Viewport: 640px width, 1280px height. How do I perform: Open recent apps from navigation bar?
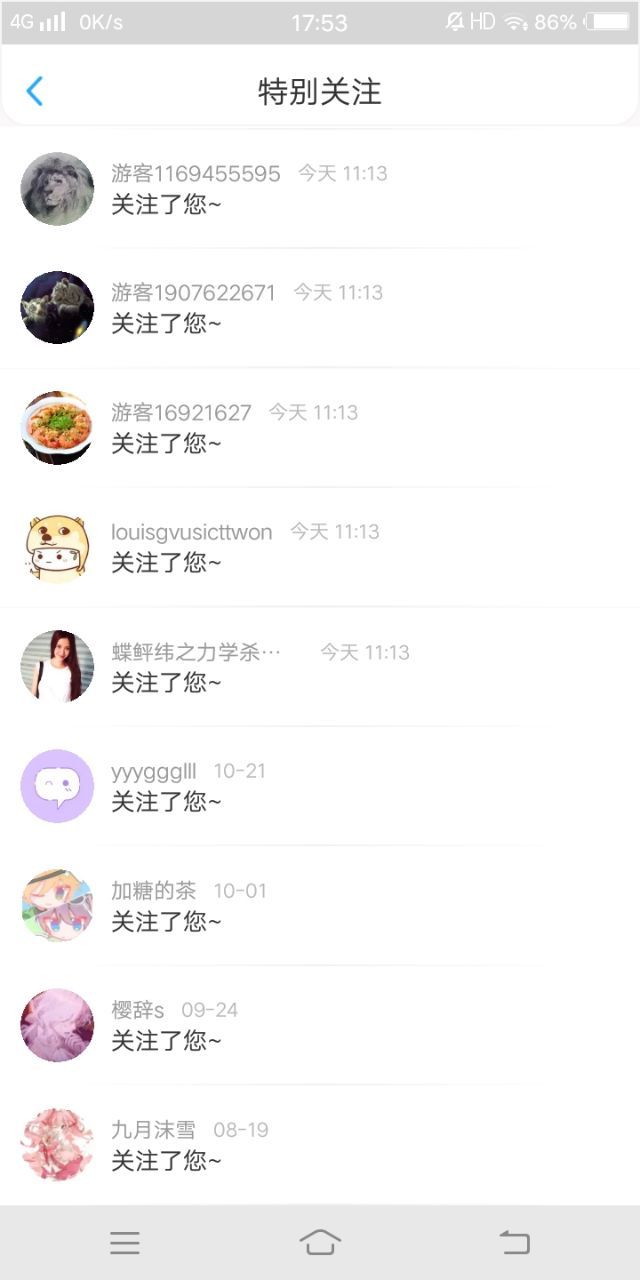125,1243
